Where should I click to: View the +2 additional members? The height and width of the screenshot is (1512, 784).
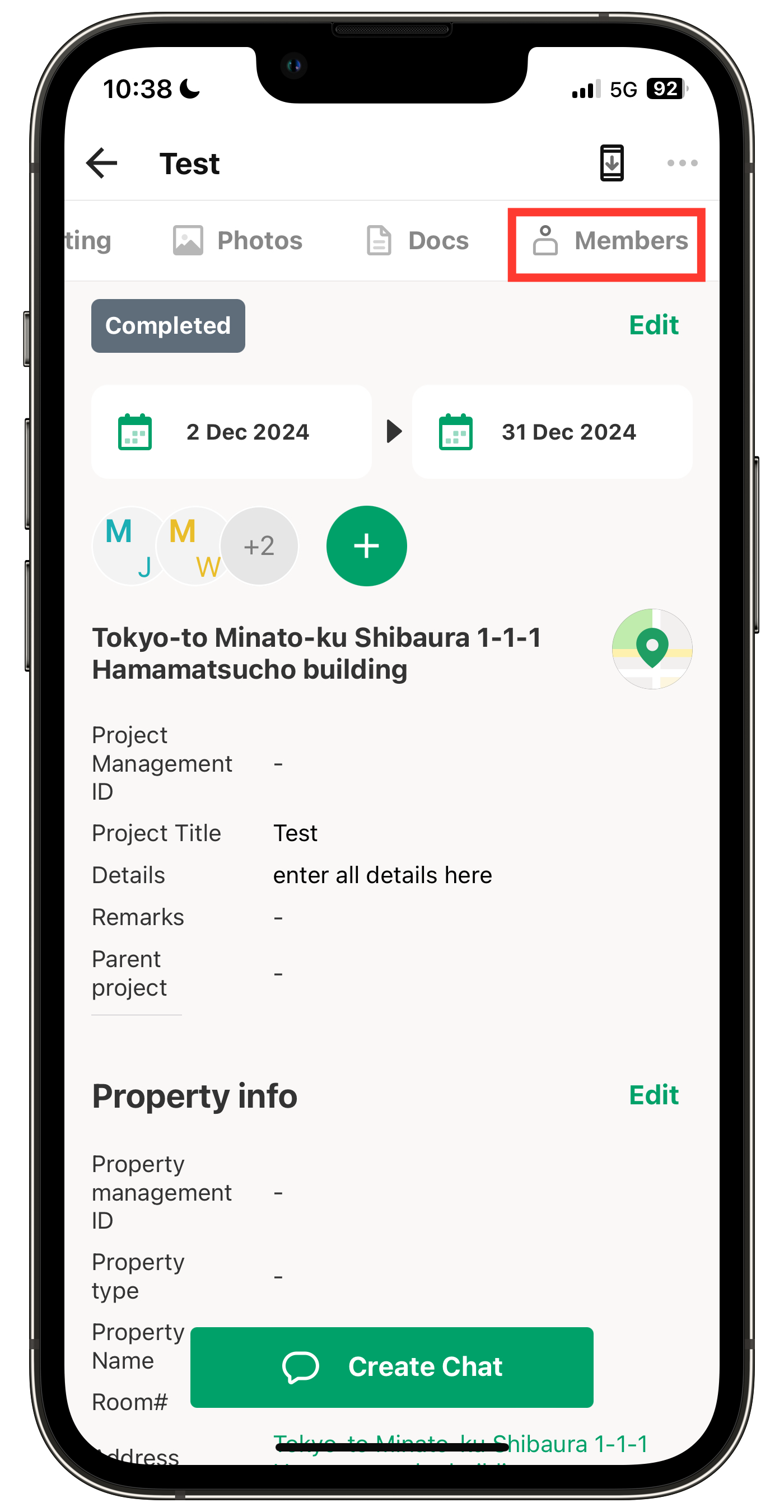click(260, 546)
